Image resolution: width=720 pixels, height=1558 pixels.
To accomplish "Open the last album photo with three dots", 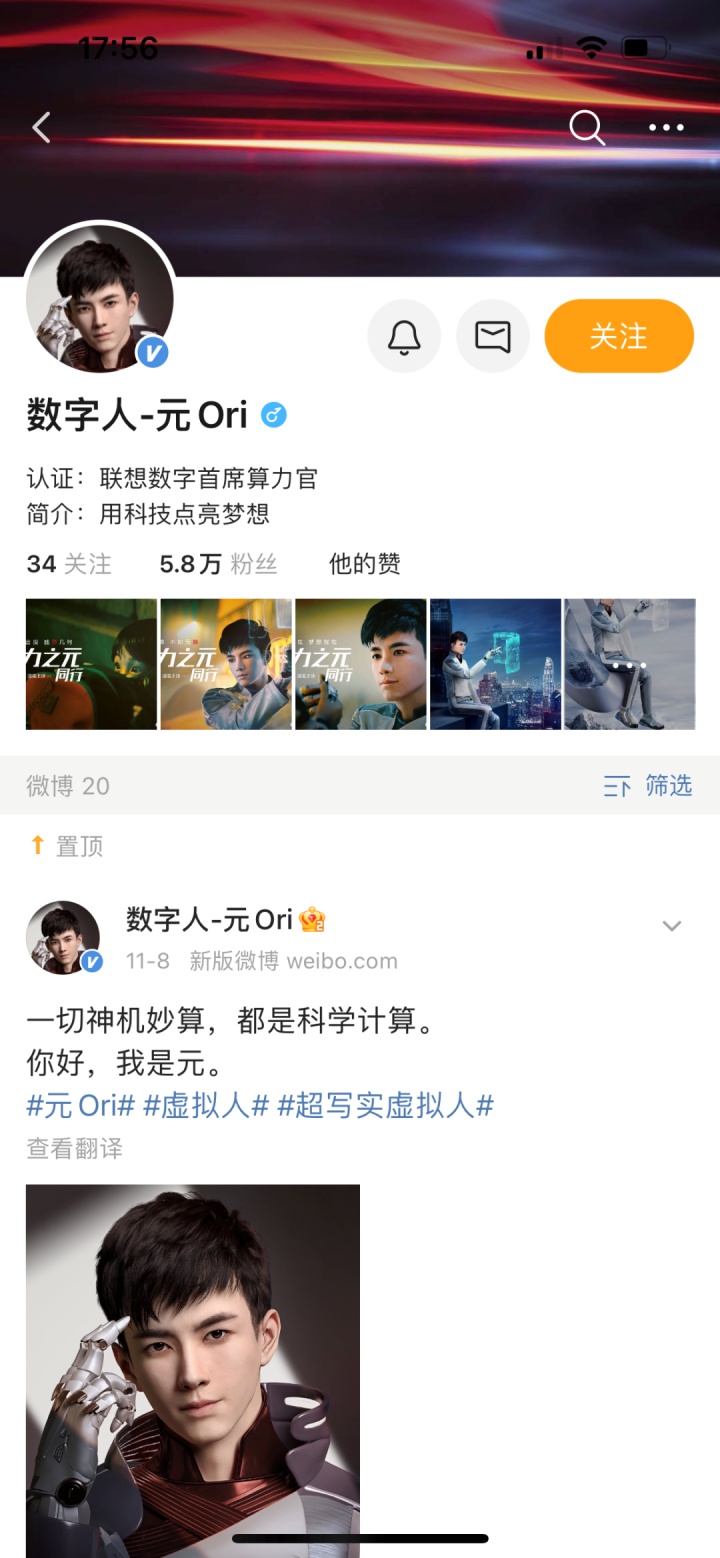I will [x=629, y=664].
